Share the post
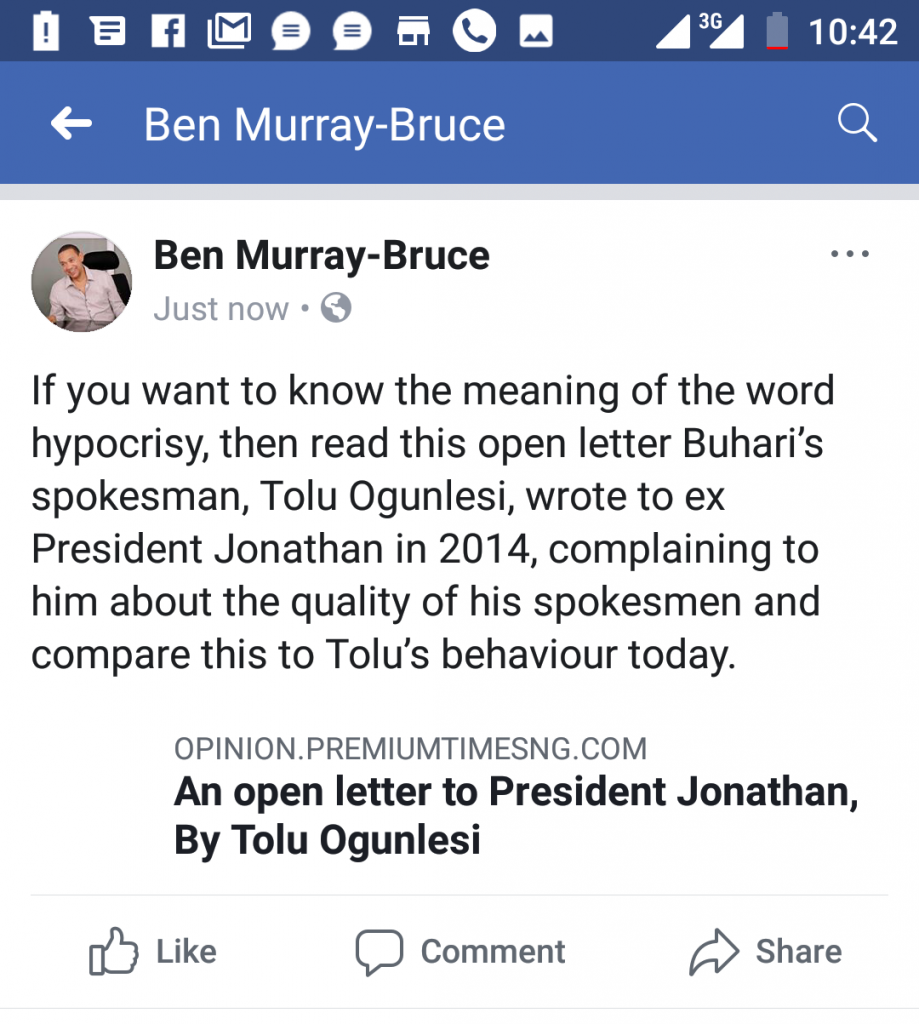Viewport: 919px width, 1024px height. coord(766,951)
